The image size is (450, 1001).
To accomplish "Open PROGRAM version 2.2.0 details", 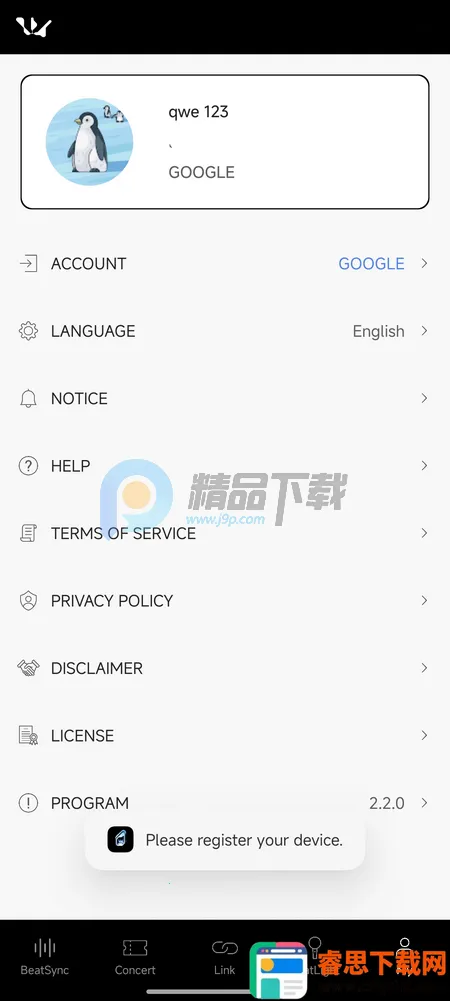I will click(x=225, y=803).
